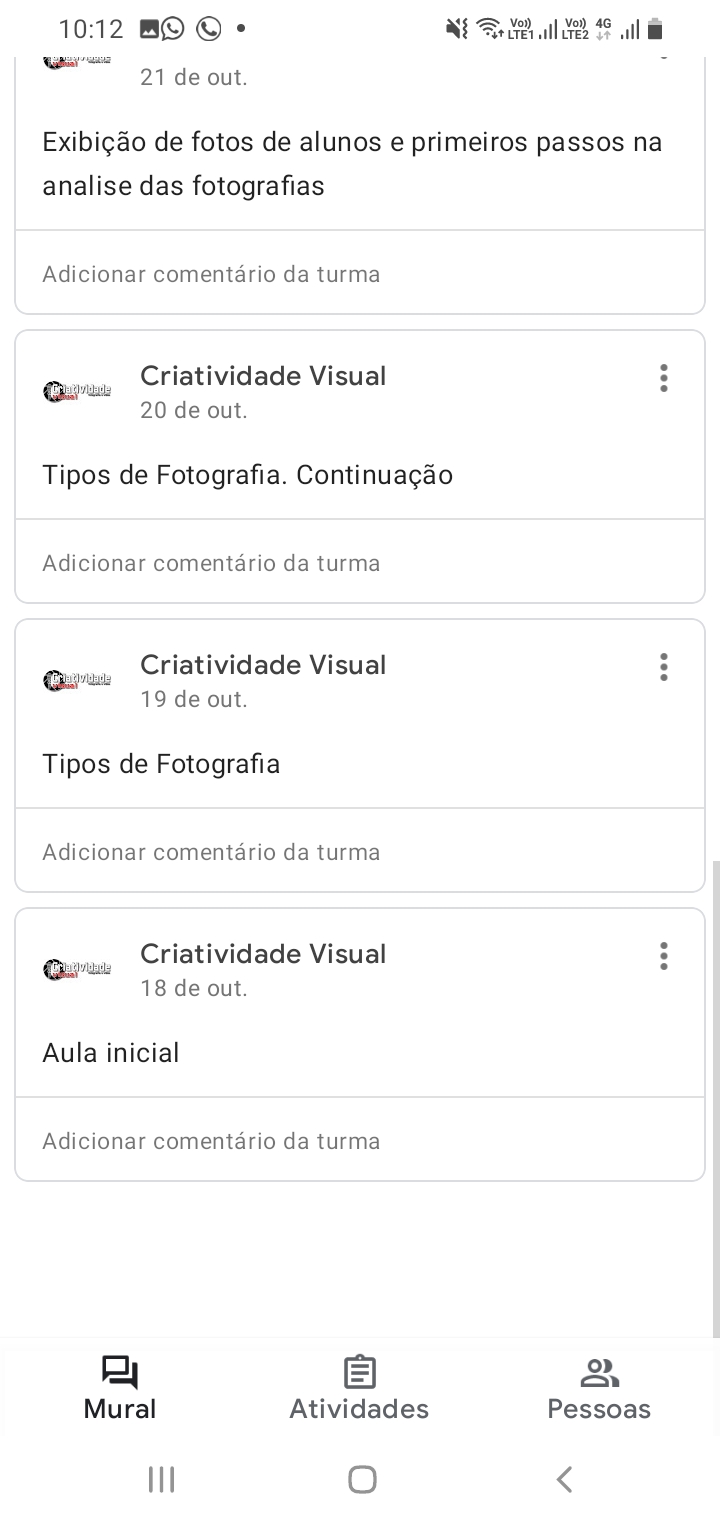Image resolution: width=720 pixels, height=1520 pixels.
Task: Open the Tipos de Fotografia. Continuação post
Action: coord(248,474)
